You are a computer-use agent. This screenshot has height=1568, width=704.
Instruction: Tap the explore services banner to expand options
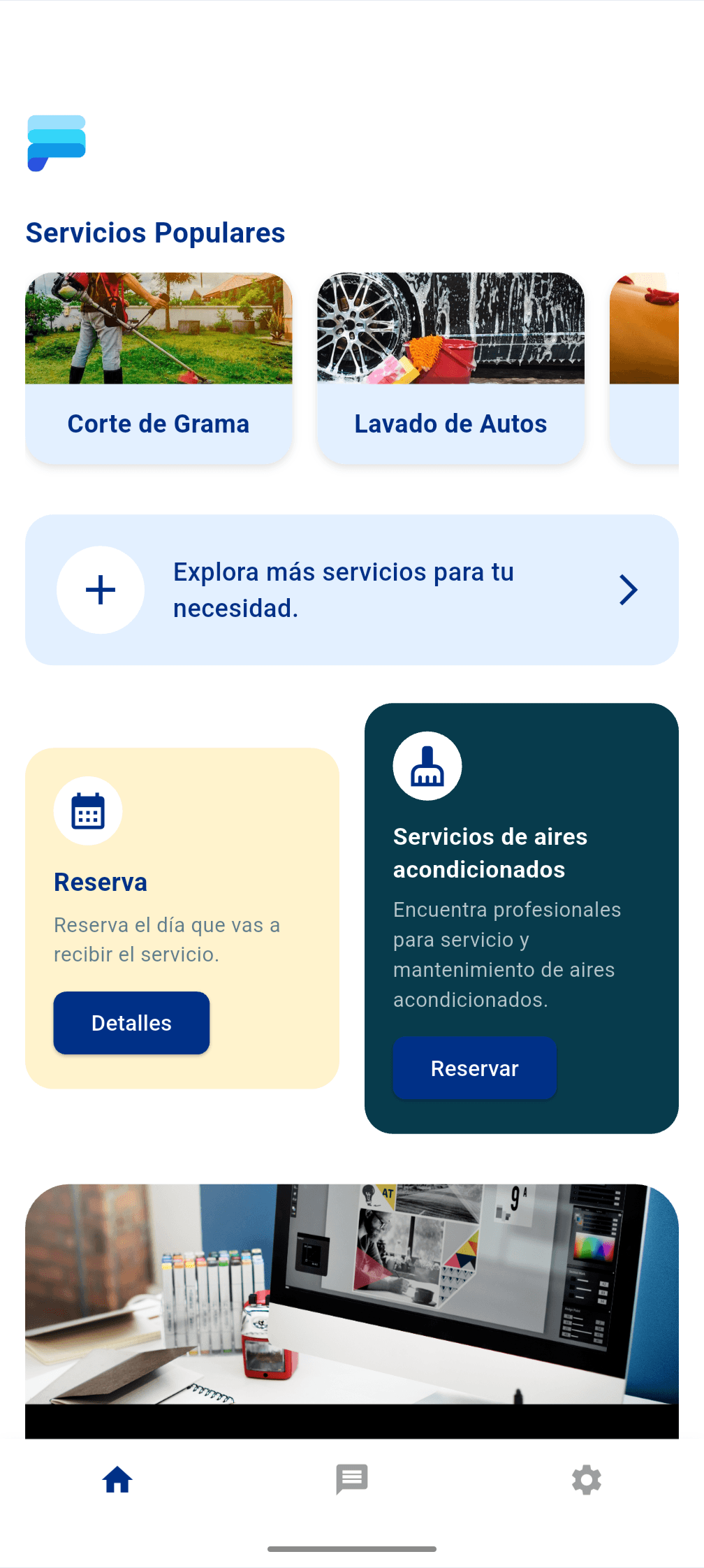(351, 589)
